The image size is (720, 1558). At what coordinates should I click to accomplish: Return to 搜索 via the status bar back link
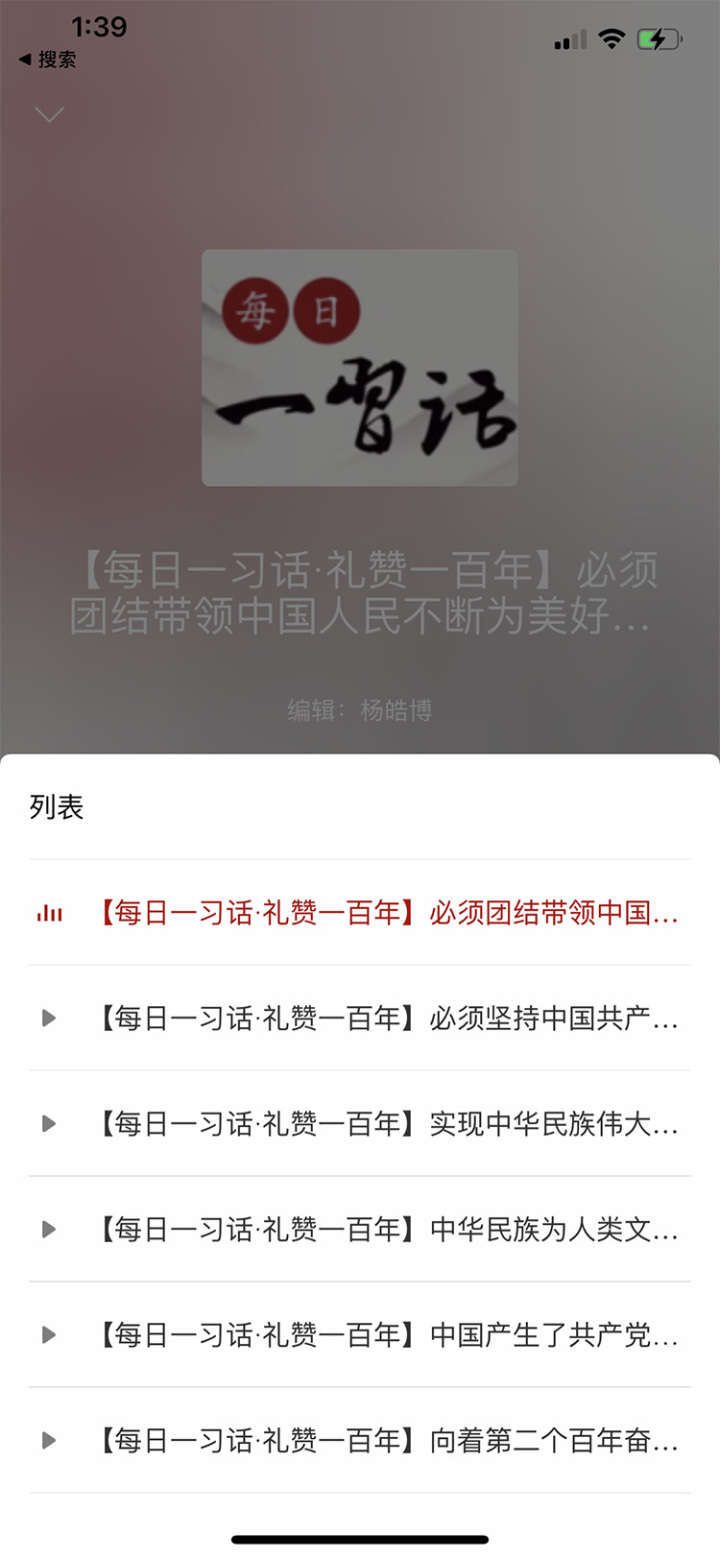tap(47, 60)
